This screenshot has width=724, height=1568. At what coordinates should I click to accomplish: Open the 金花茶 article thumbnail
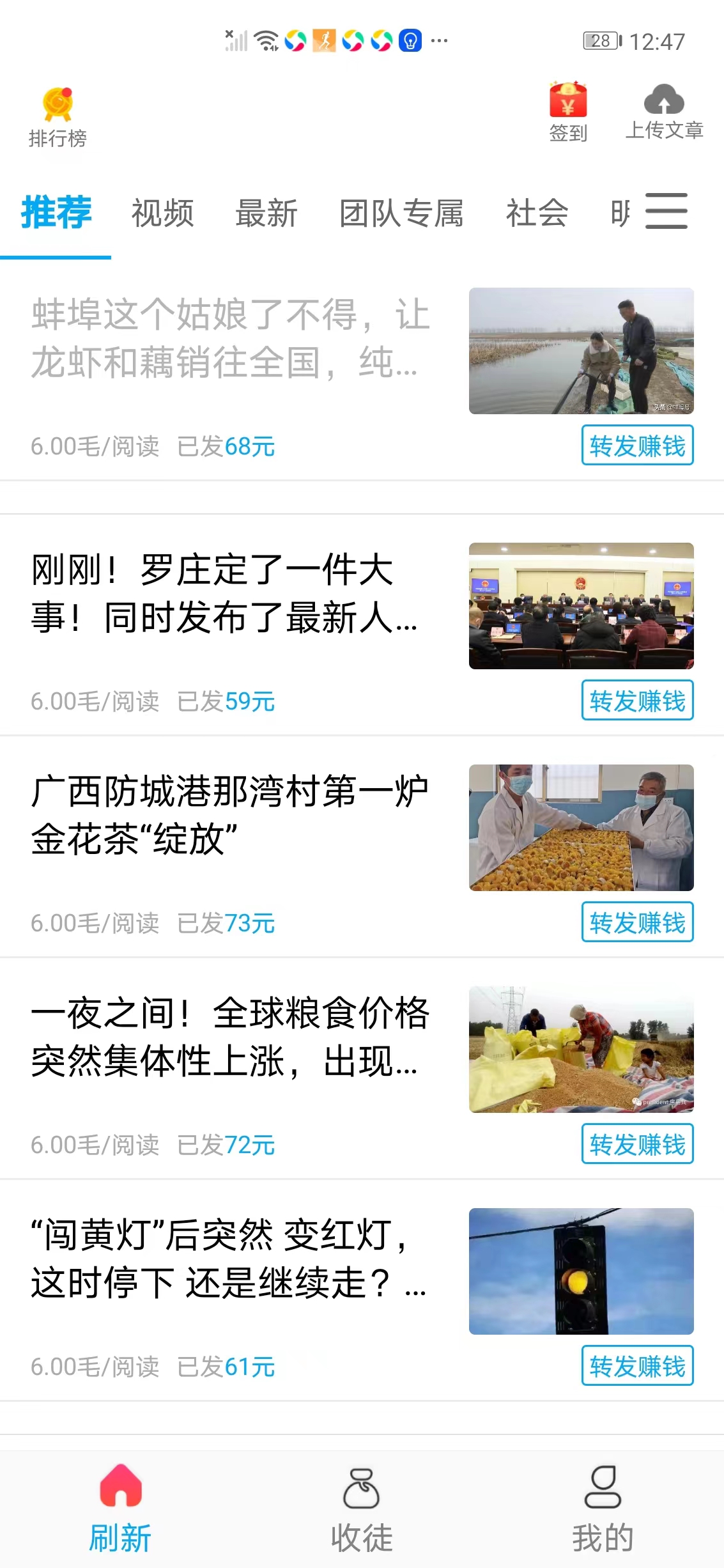point(580,827)
